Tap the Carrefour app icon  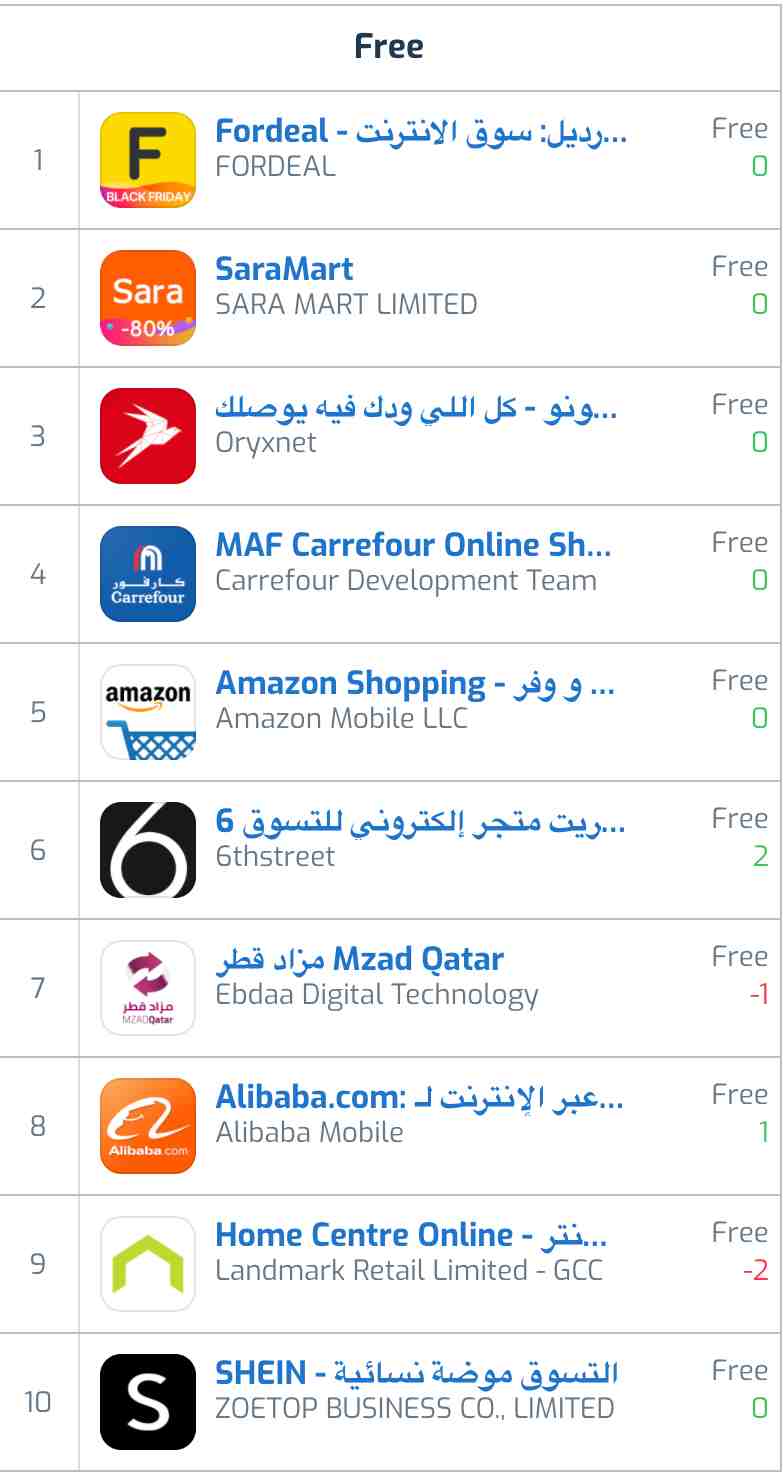148,574
